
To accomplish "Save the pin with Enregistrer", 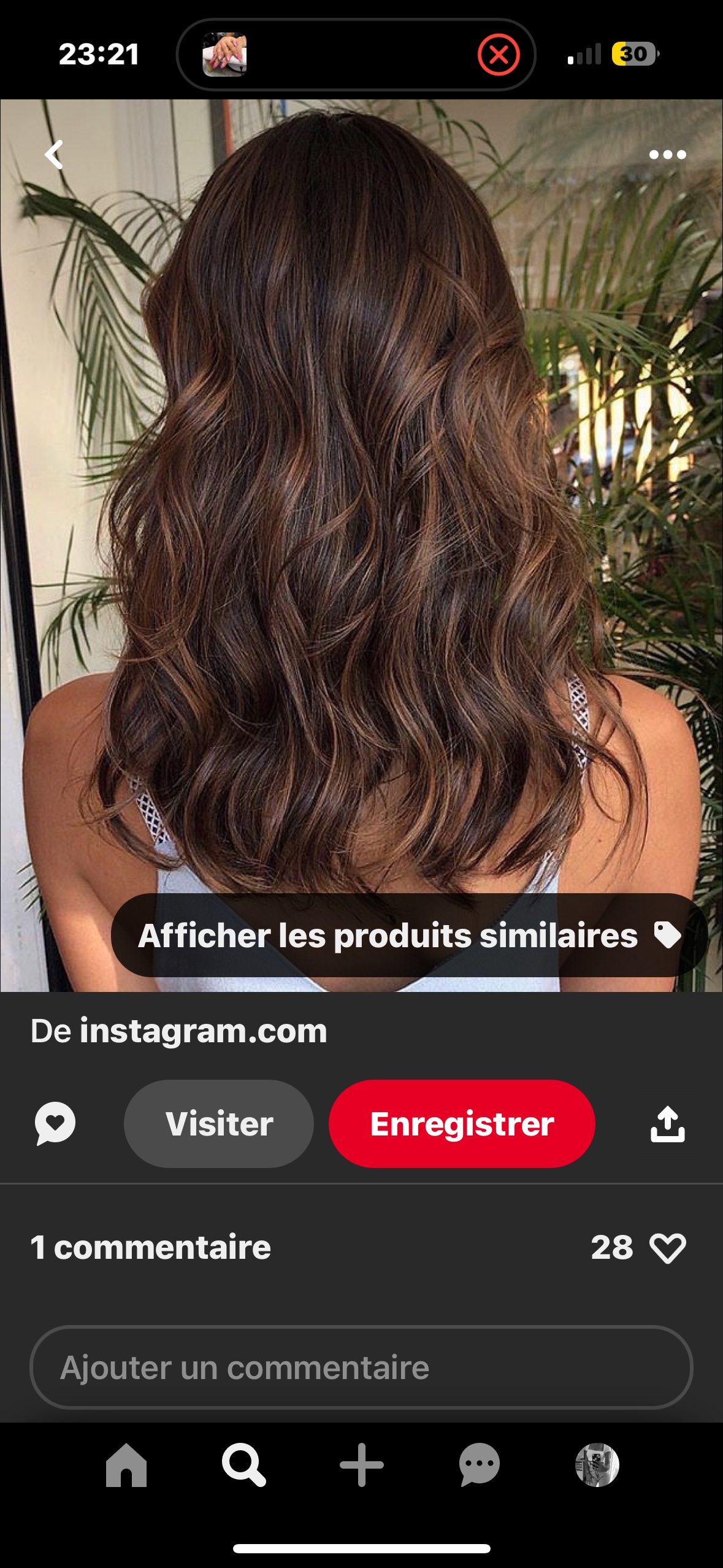I will pos(462,1123).
